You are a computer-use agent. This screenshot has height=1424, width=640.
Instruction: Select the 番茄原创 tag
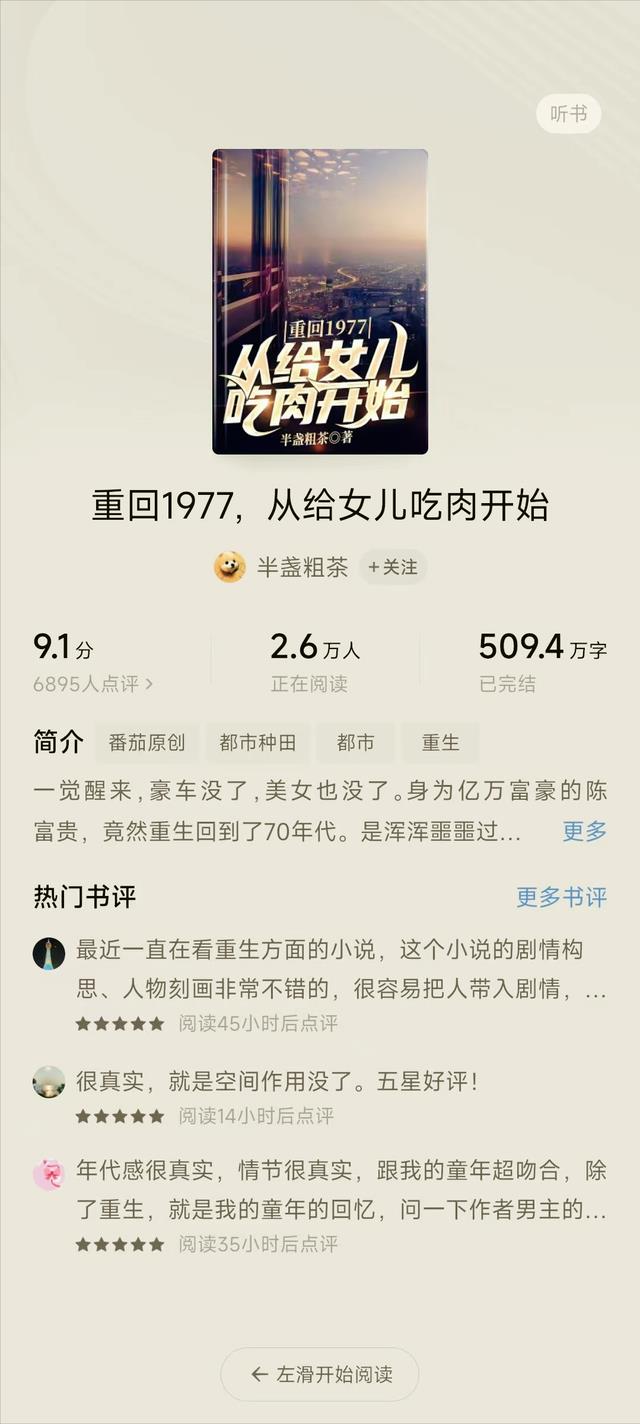pyautogui.click(x=147, y=743)
